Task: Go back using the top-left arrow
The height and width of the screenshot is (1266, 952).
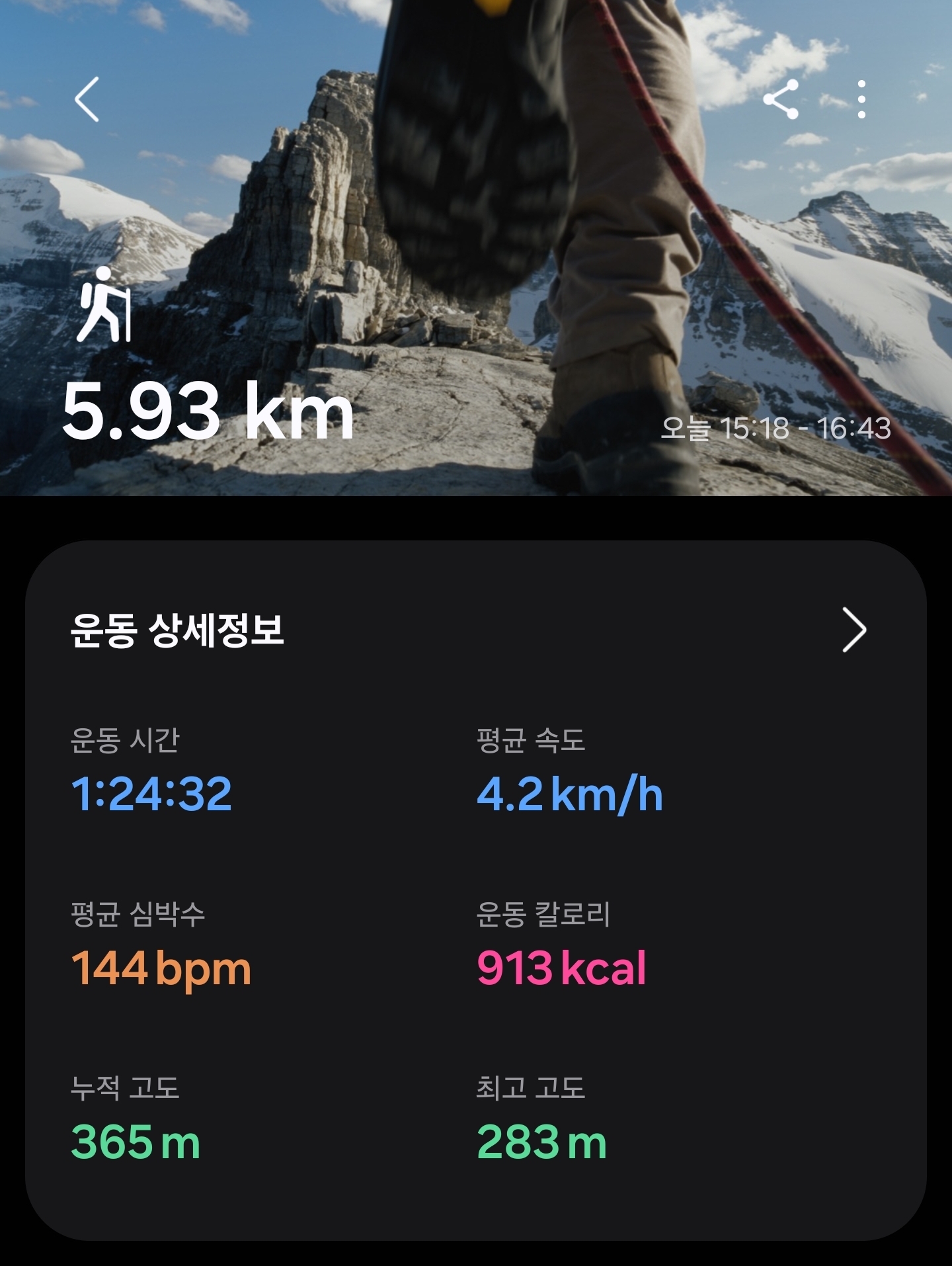Action: tap(87, 99)
